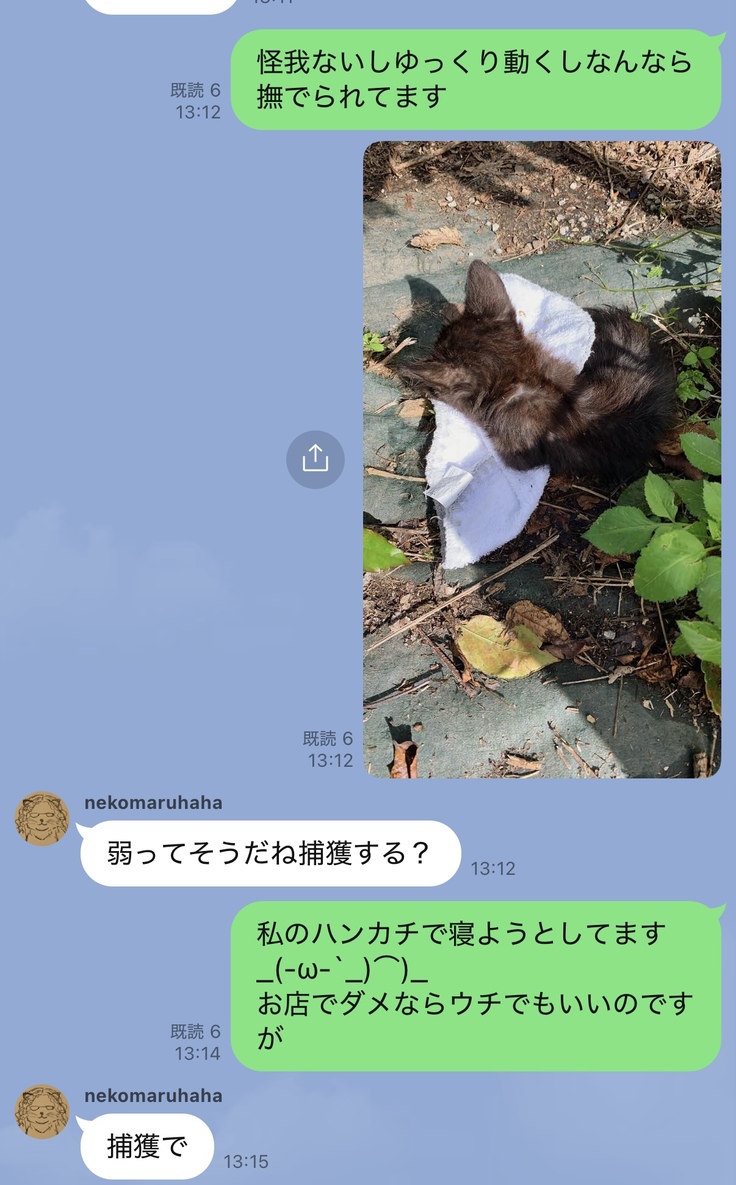The width and height of the screenshot is (736, 1185).
Task: Open nekomaruhaha's avatar beside the 弱ってそうだね捕獲する？ message
Action: click(x=42, y=819)
